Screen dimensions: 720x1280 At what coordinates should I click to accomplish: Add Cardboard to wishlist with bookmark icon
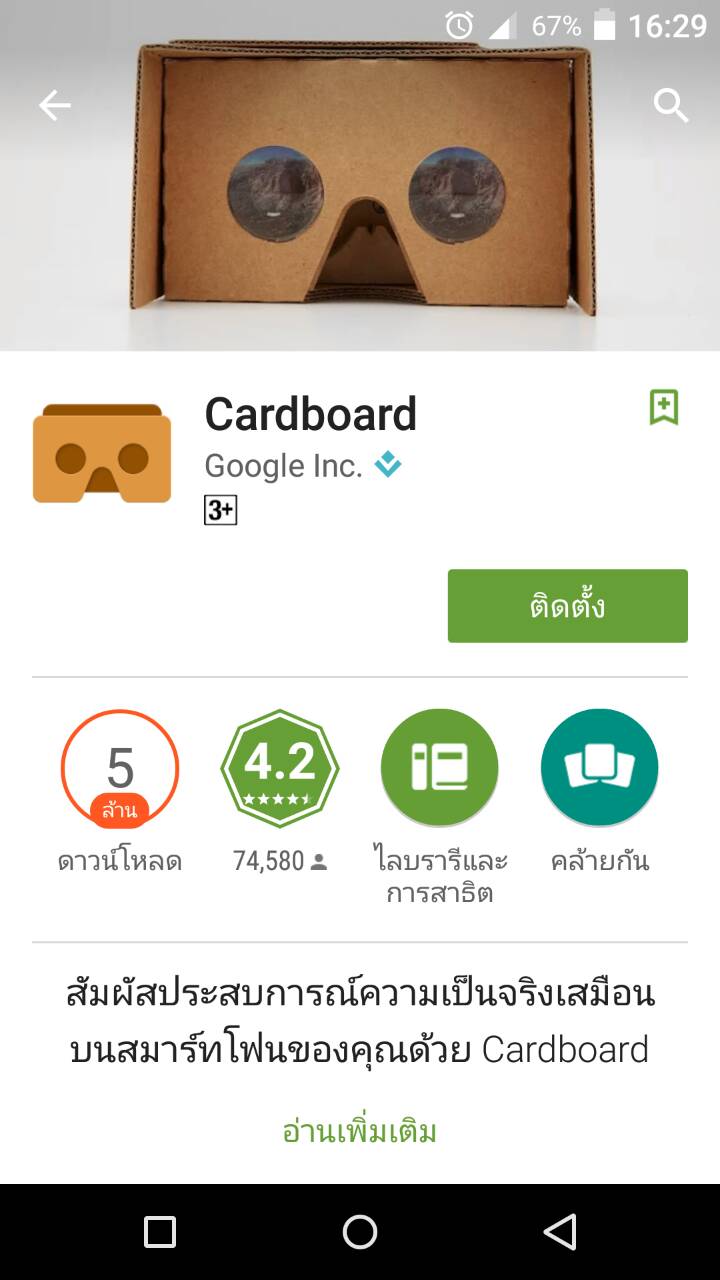(664, 408)
